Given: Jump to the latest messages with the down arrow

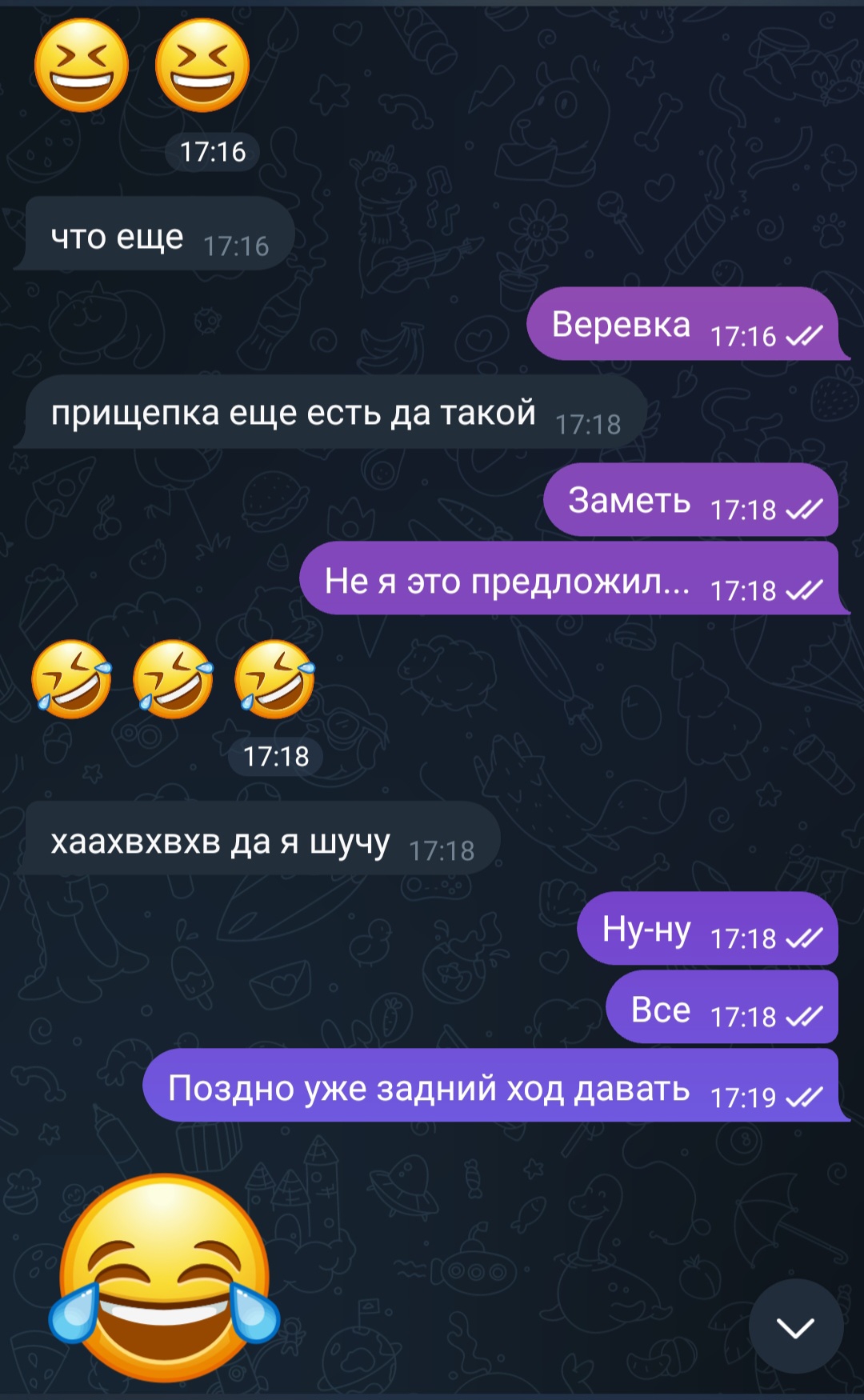Looking at the screenshot, I should tap(795, 1326).
